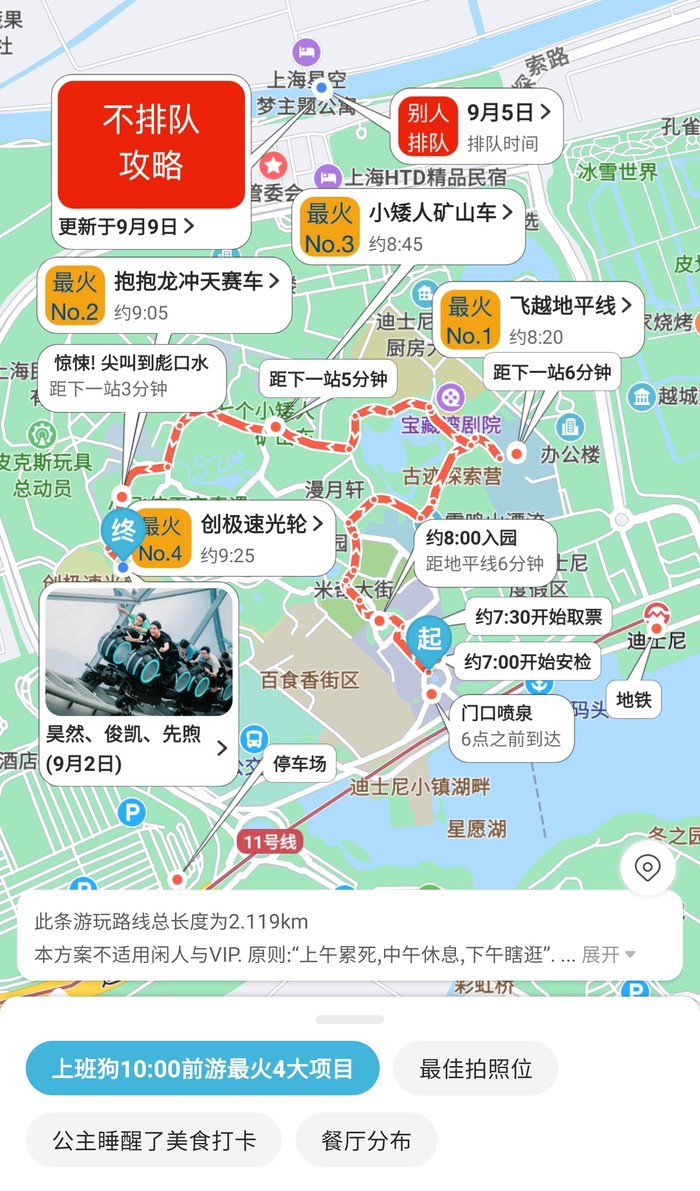
Task: Open 飞越地平线 No.1 details
Action: tap(538, 320)
